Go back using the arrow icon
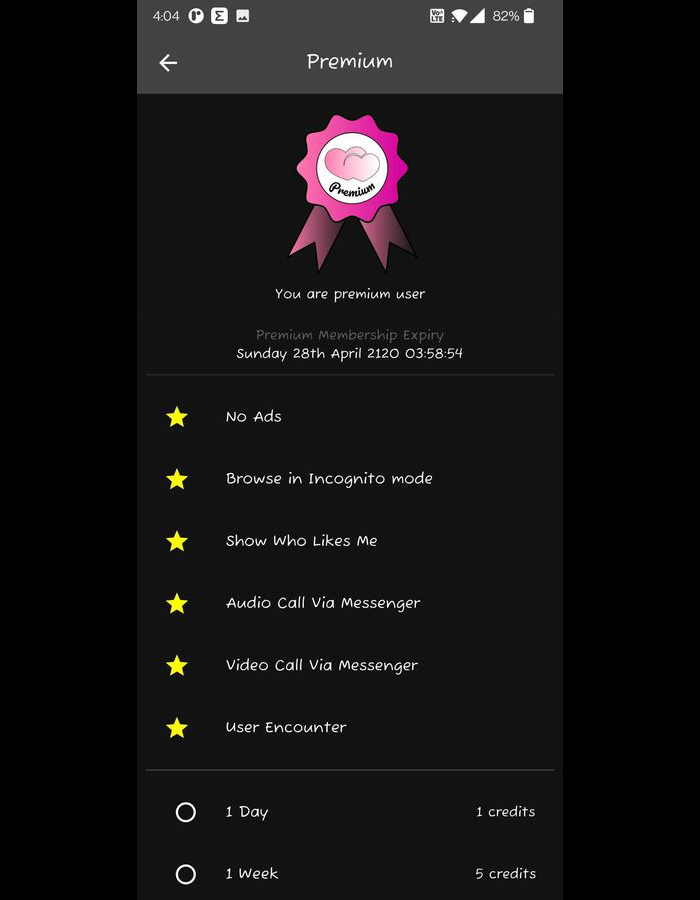Viewport: 700px width, 900px height. point(168,63)
